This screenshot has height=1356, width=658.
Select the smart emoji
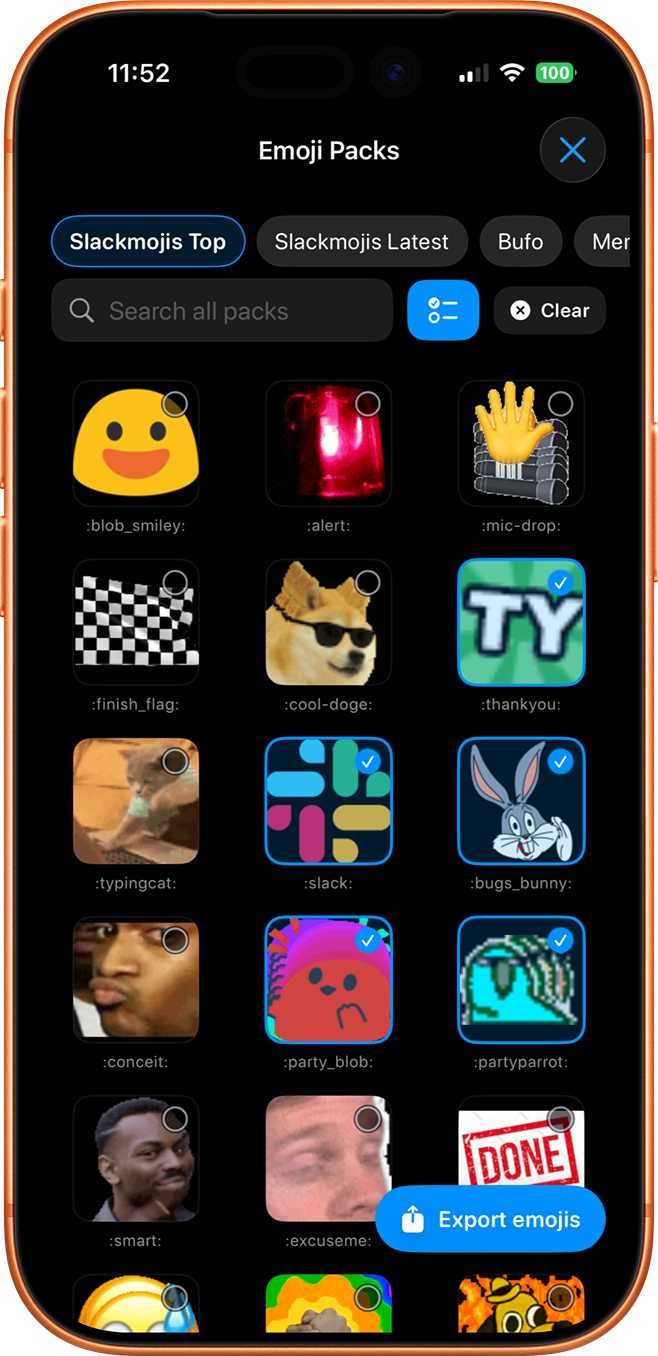pos(136,1159)
